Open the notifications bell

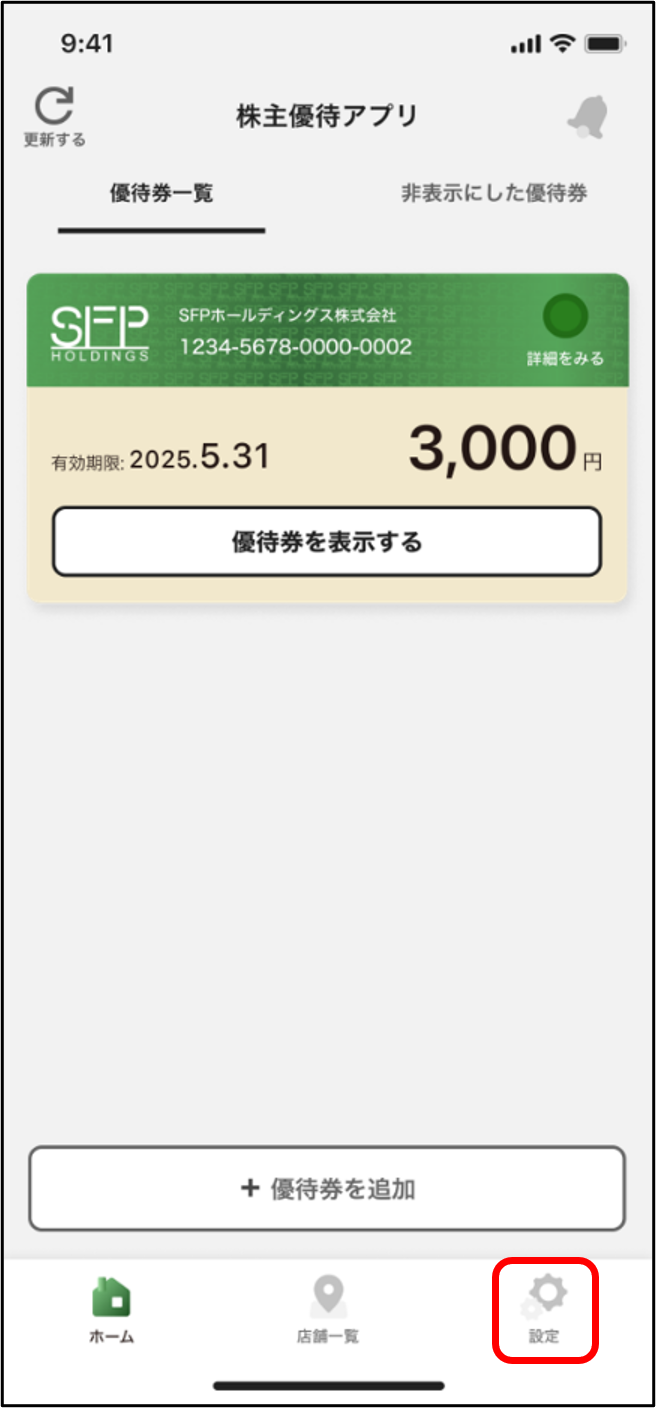click(x=588, y=118)
